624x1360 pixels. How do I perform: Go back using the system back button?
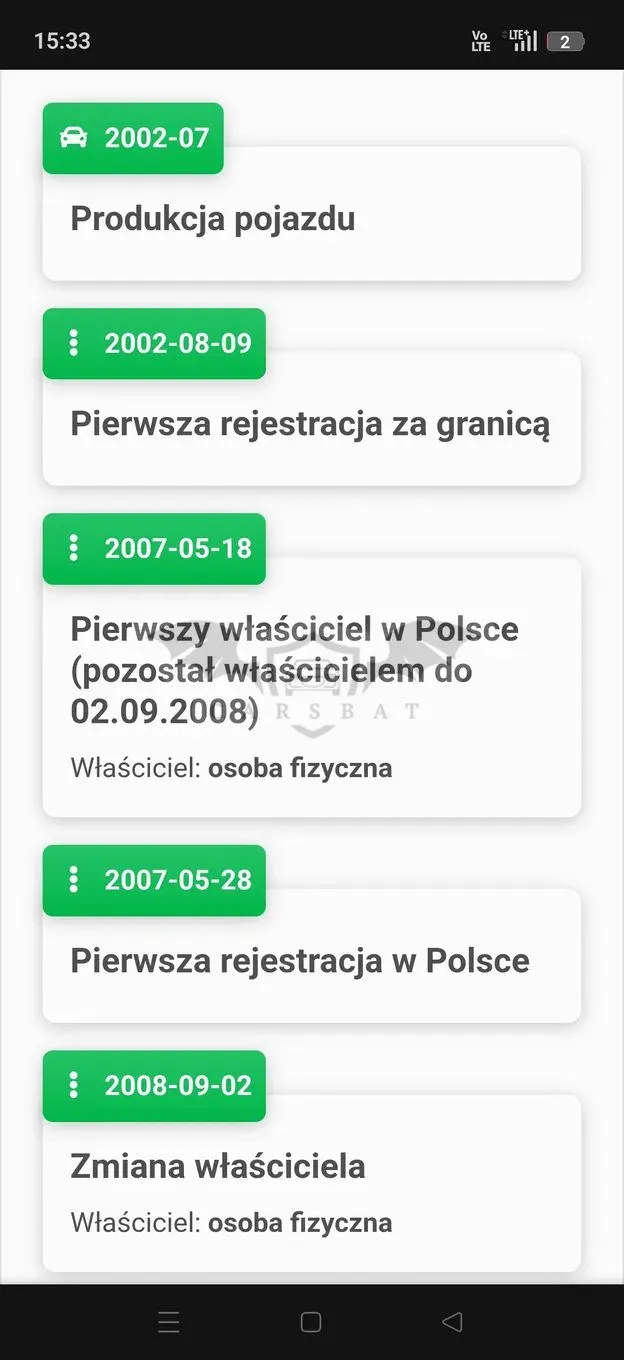452,1322
